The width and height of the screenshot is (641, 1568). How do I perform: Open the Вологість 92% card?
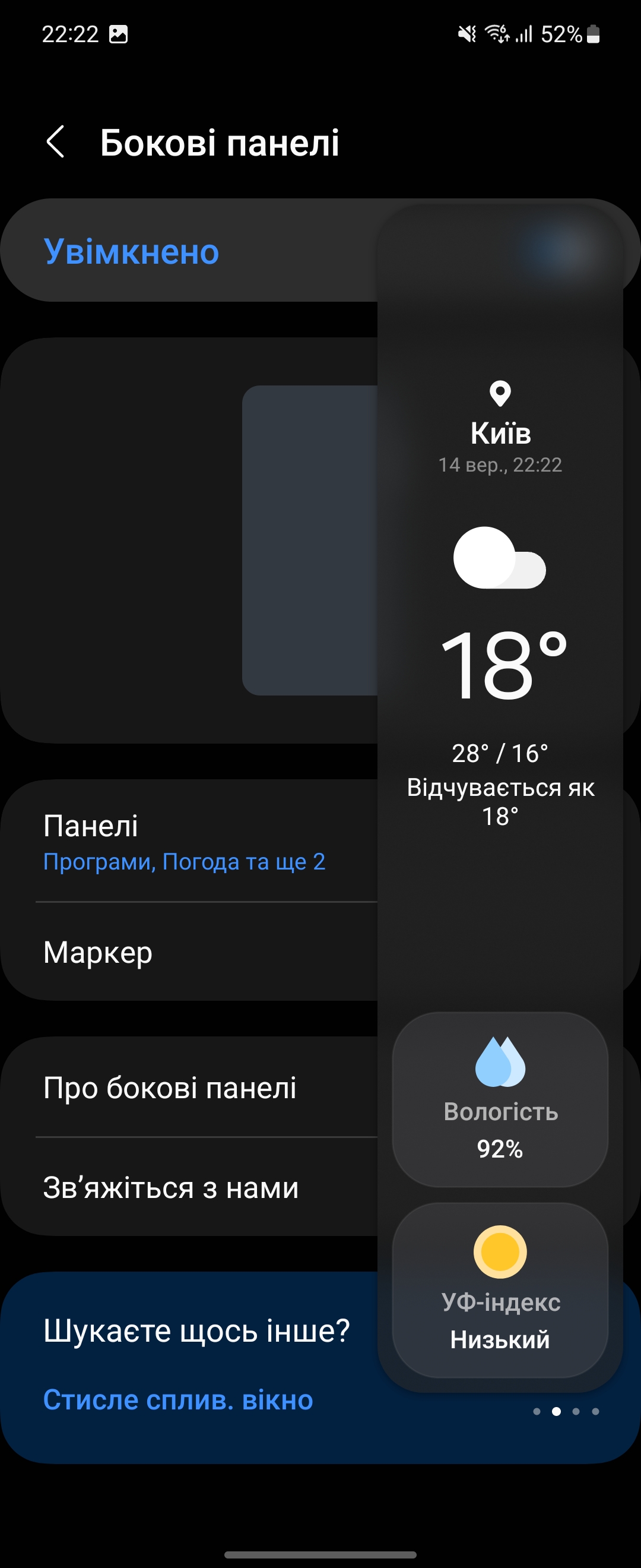tap(500, 1099)
